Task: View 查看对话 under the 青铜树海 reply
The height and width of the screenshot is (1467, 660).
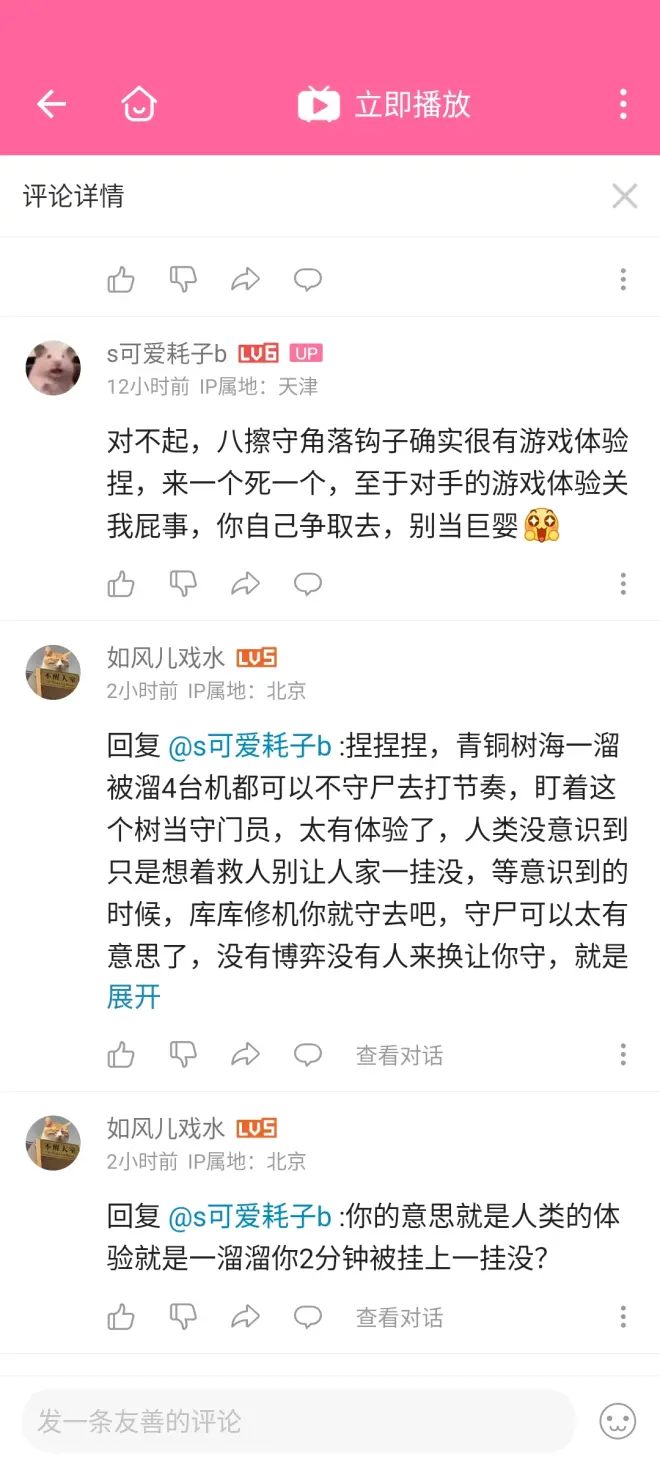Action: point(399,1055)
